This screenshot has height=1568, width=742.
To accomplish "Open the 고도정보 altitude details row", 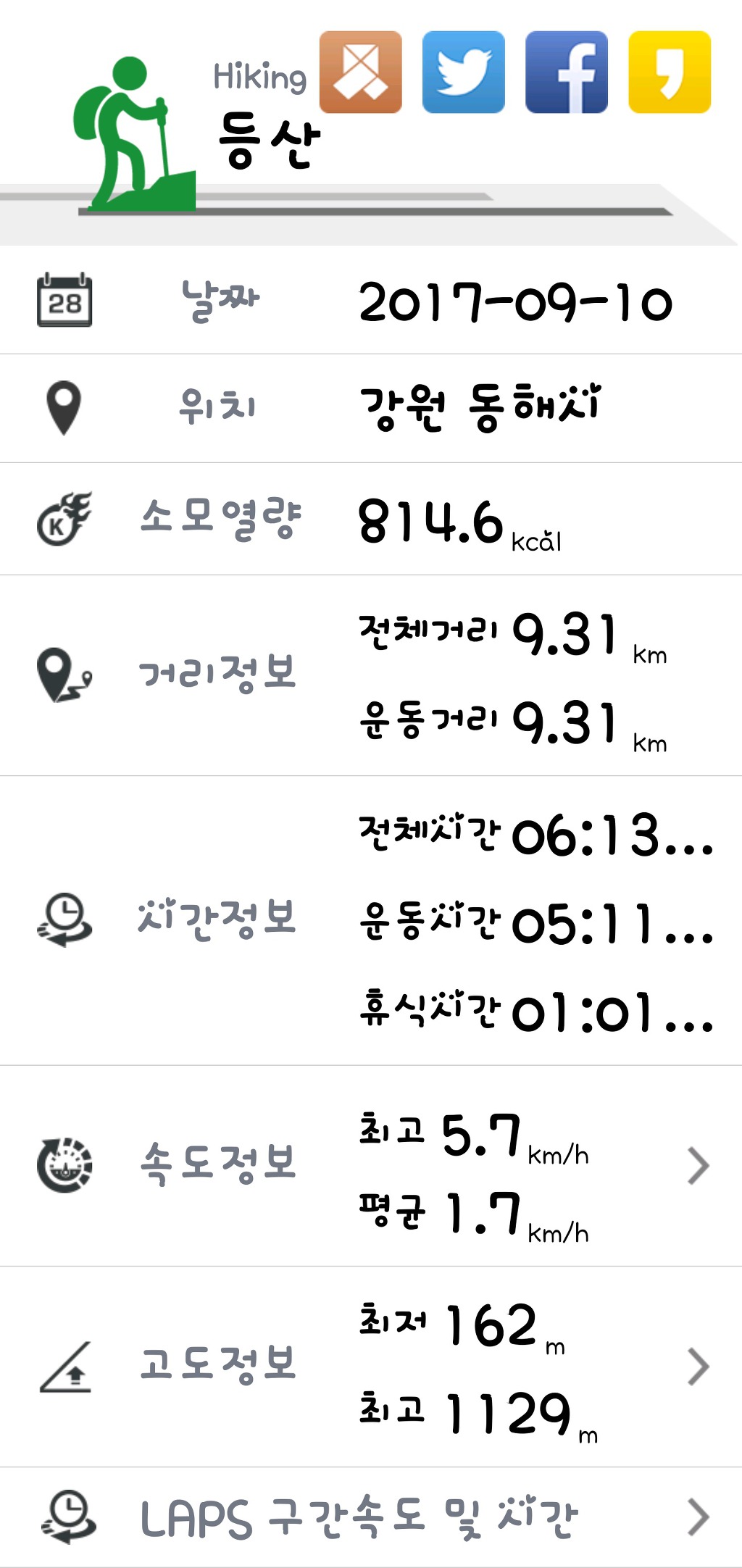I will coord(371,1367).
